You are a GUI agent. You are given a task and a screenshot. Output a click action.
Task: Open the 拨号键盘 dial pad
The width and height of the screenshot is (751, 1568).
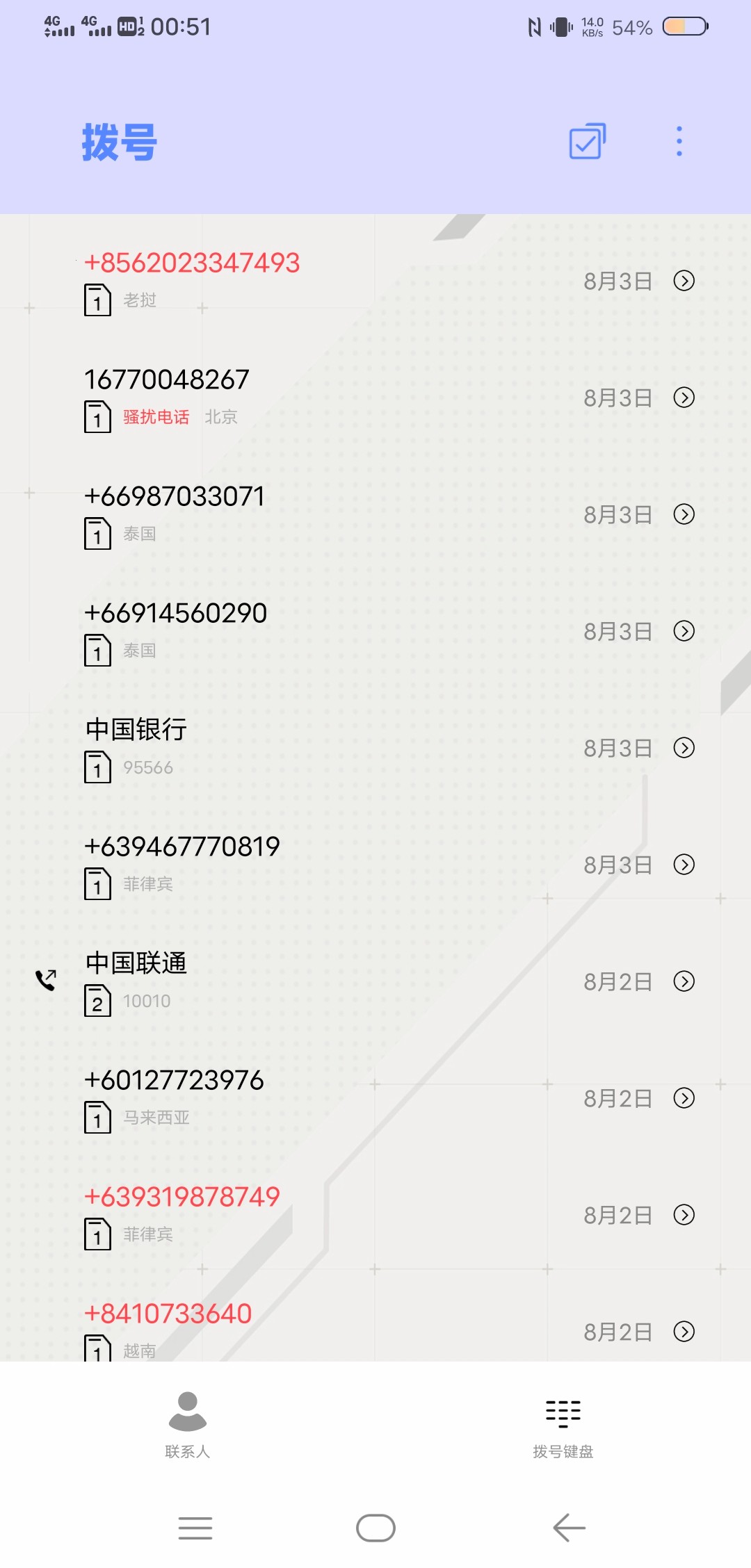pos(563,1423)
